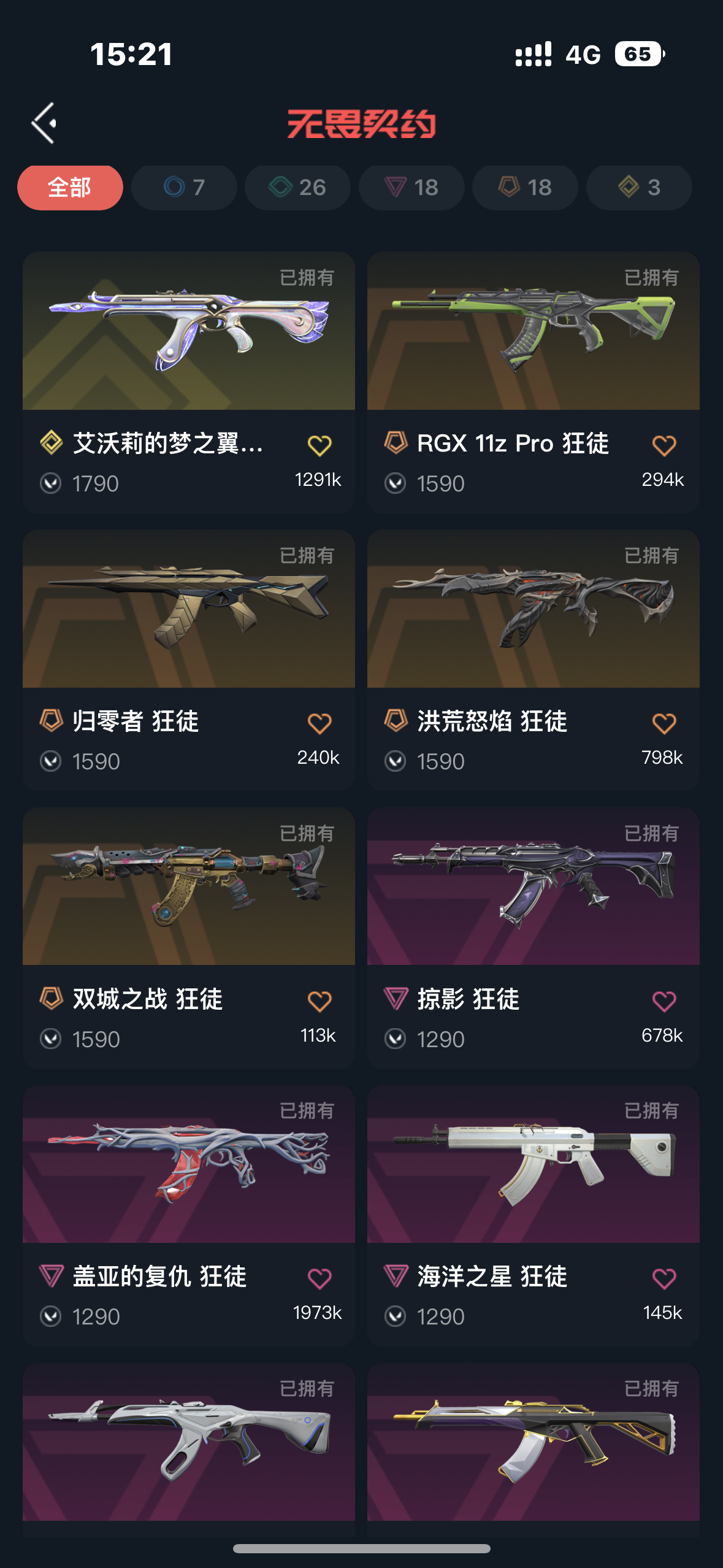Like the 盖亚的复仇 狂徒 skin

click(x=319, y=1278)
